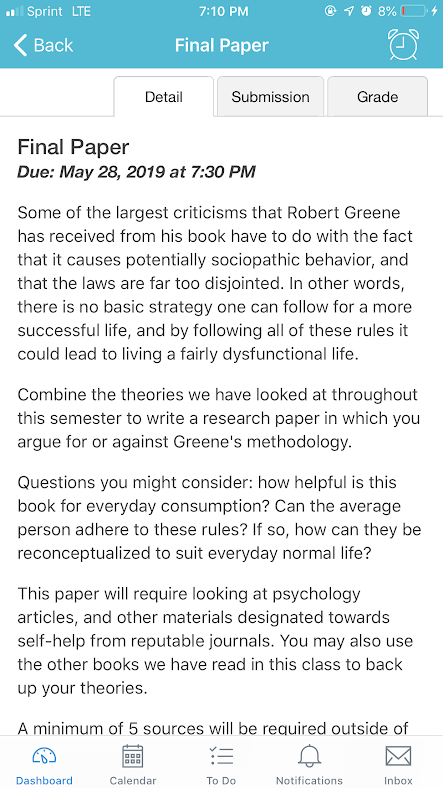
Task: Switch to the Submission tab
Action: tap(270, 96)
